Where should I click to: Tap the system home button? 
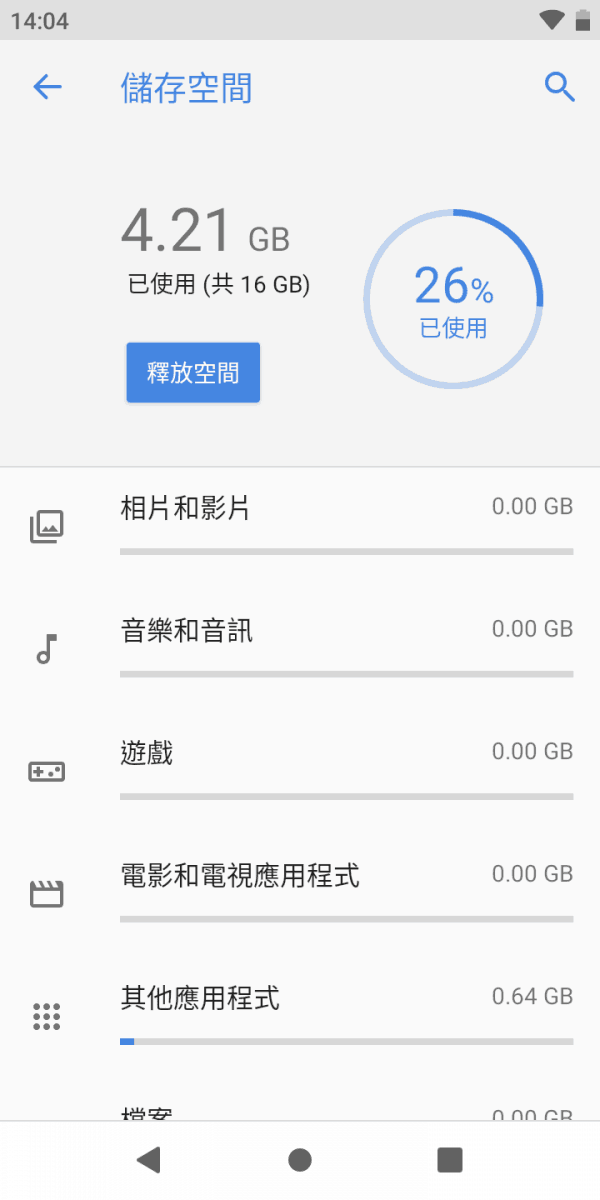point(300,1160)
